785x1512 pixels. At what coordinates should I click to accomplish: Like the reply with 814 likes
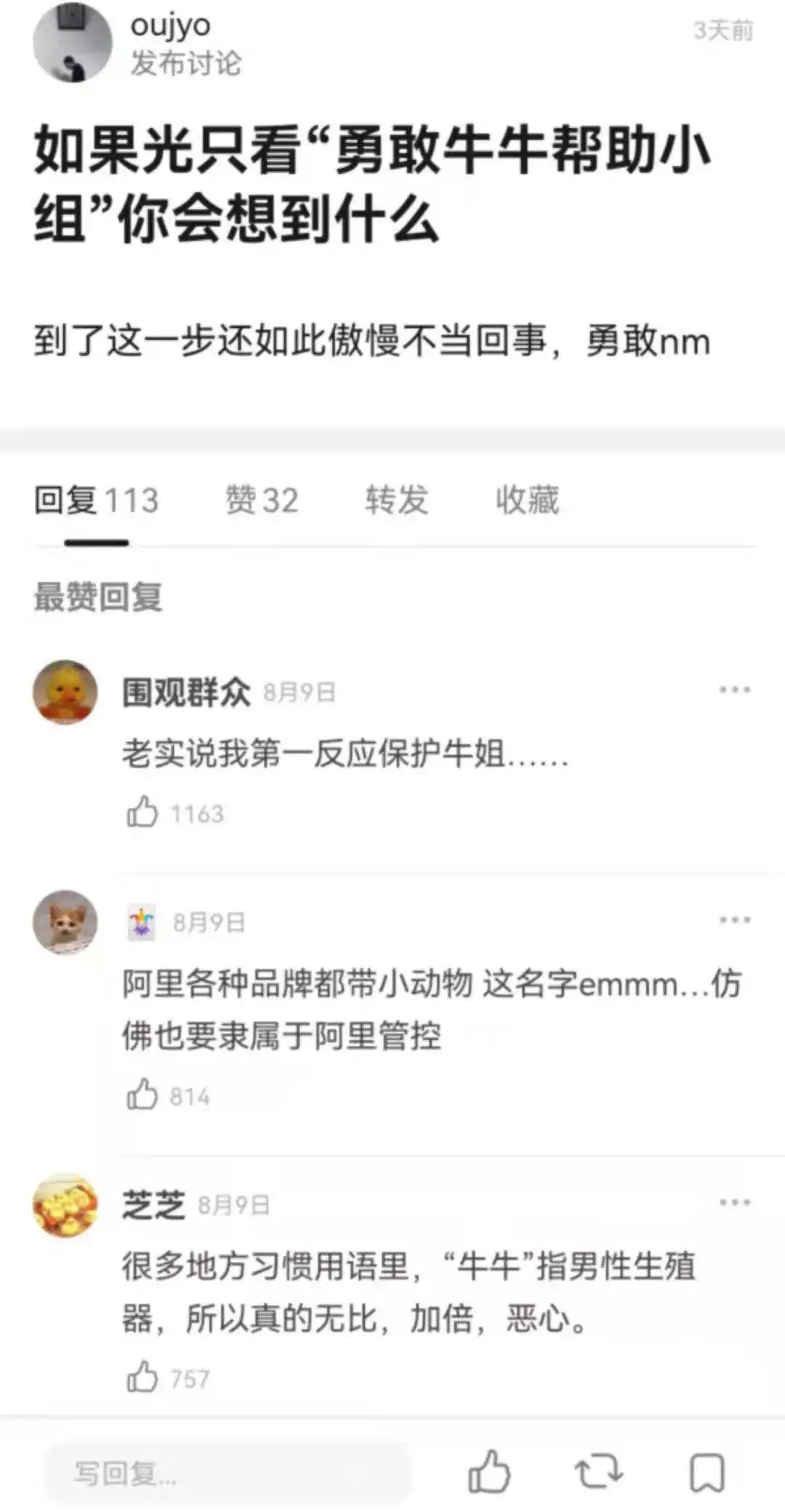142,1094
